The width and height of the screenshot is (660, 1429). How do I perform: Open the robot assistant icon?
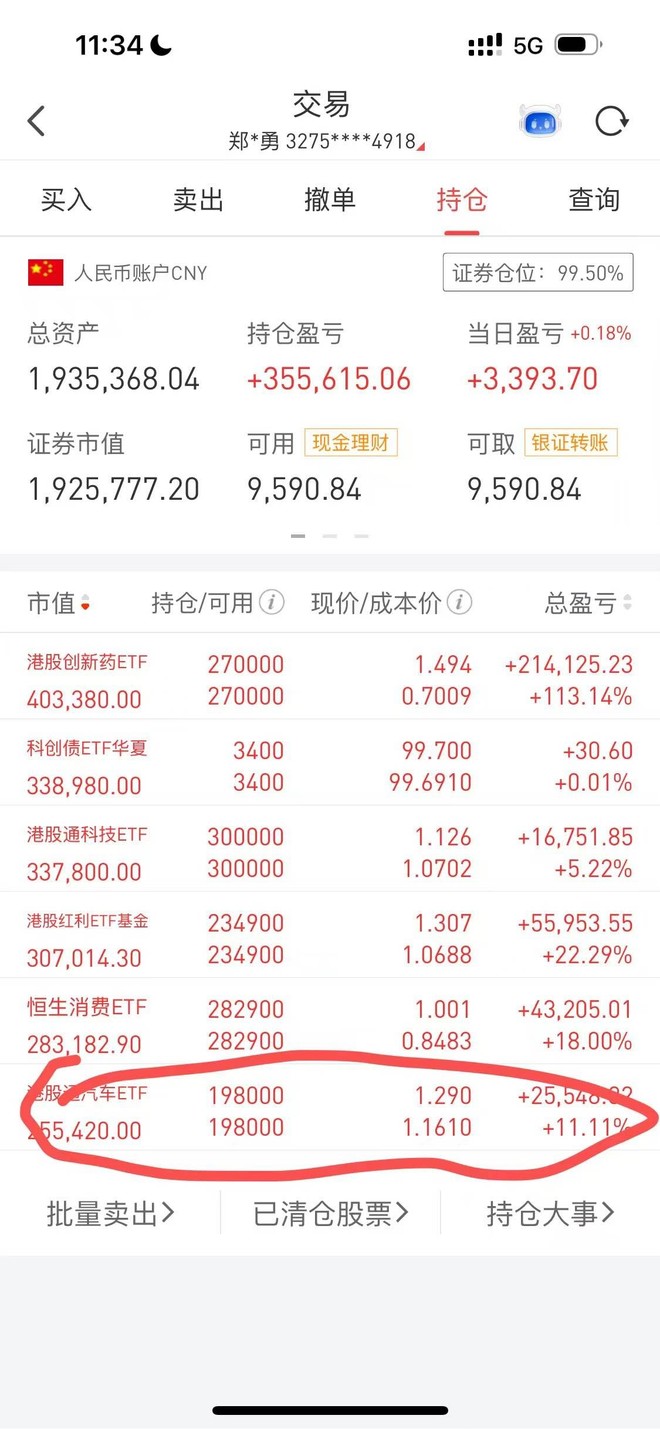(540, 122)
